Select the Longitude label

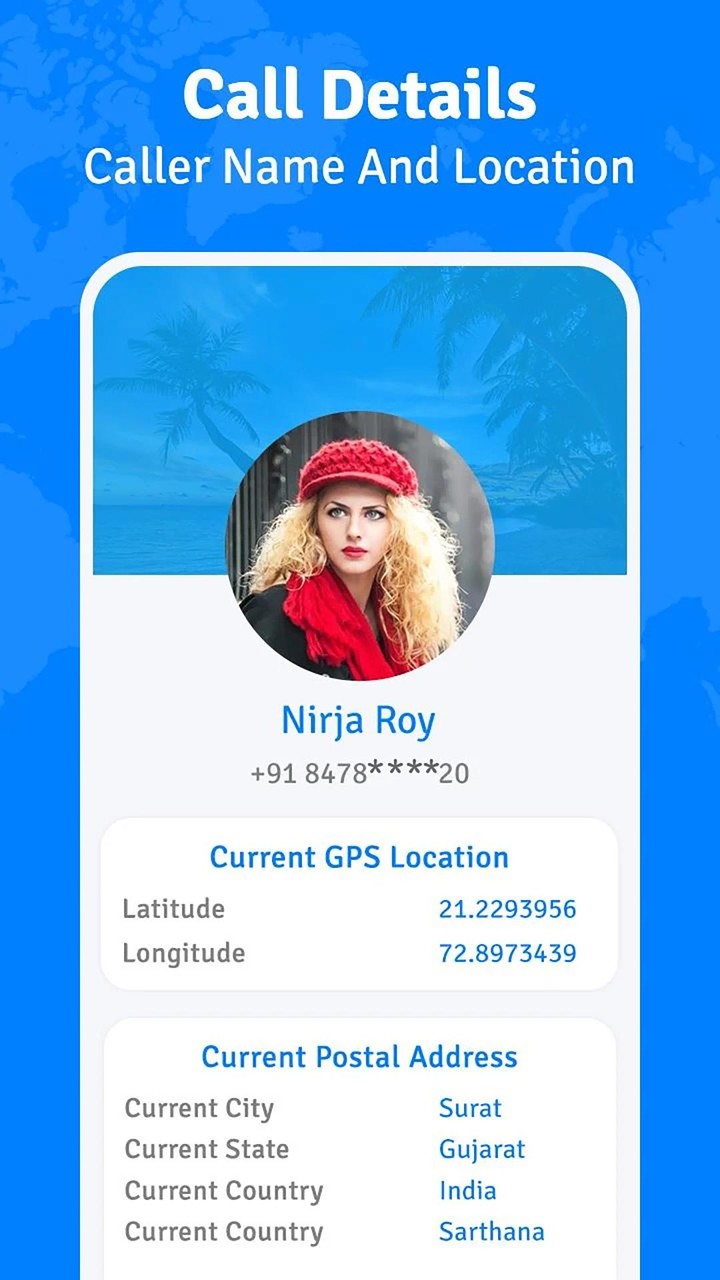click(183, 953)
